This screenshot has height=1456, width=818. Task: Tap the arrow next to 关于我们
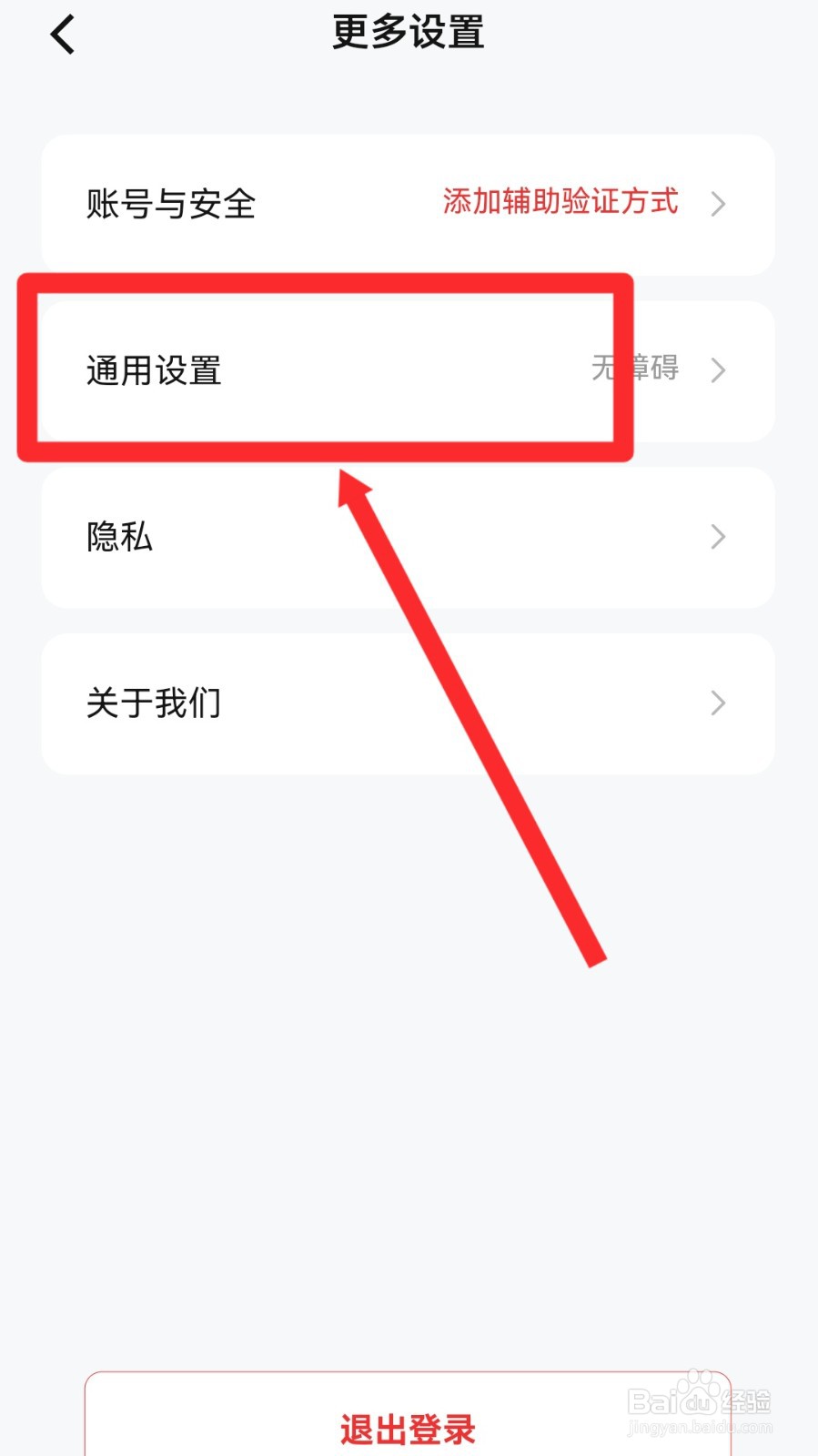(x=719, y=703)
